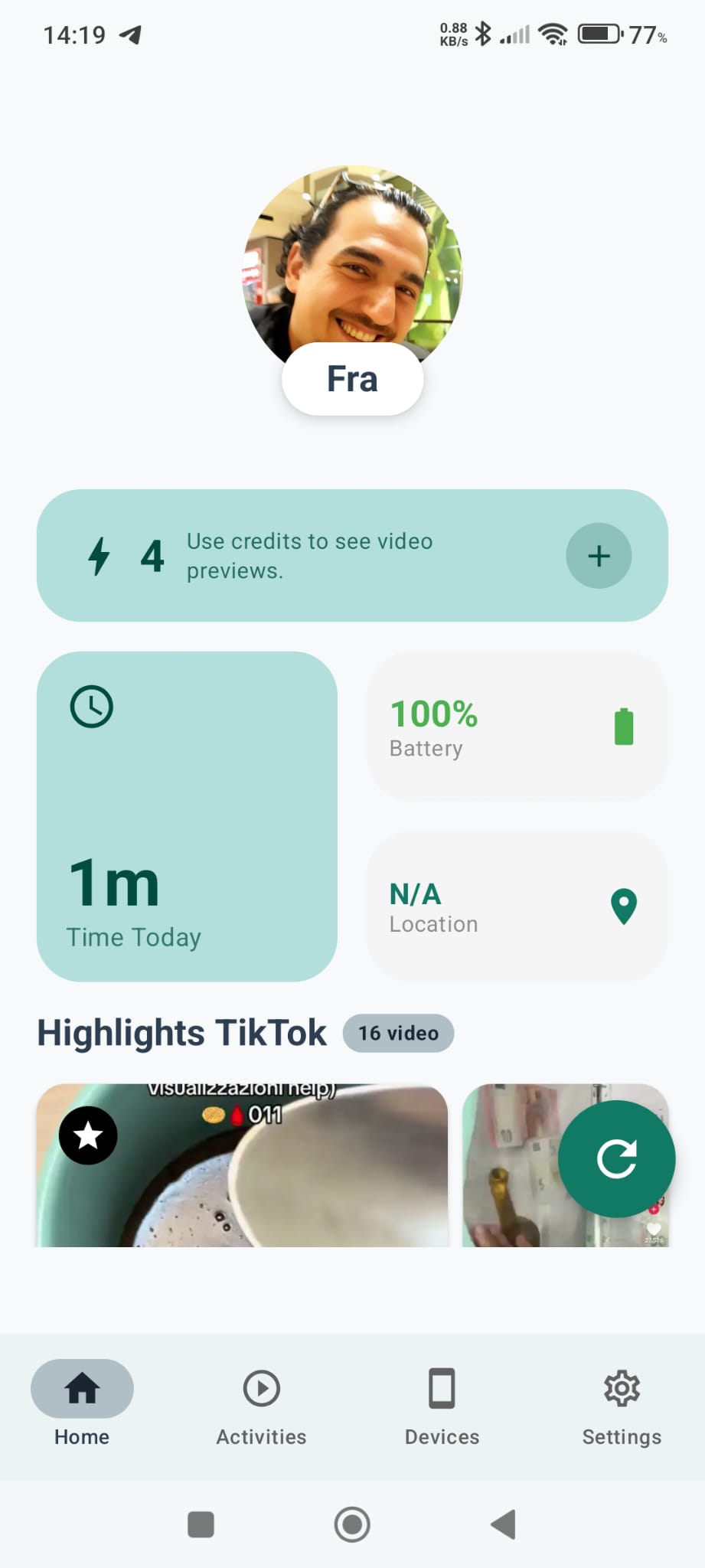The height and width of the screenshot is (1568, 705).
Task: Open the Highlights TikTok section title
Action: (x=181, y=1032)
